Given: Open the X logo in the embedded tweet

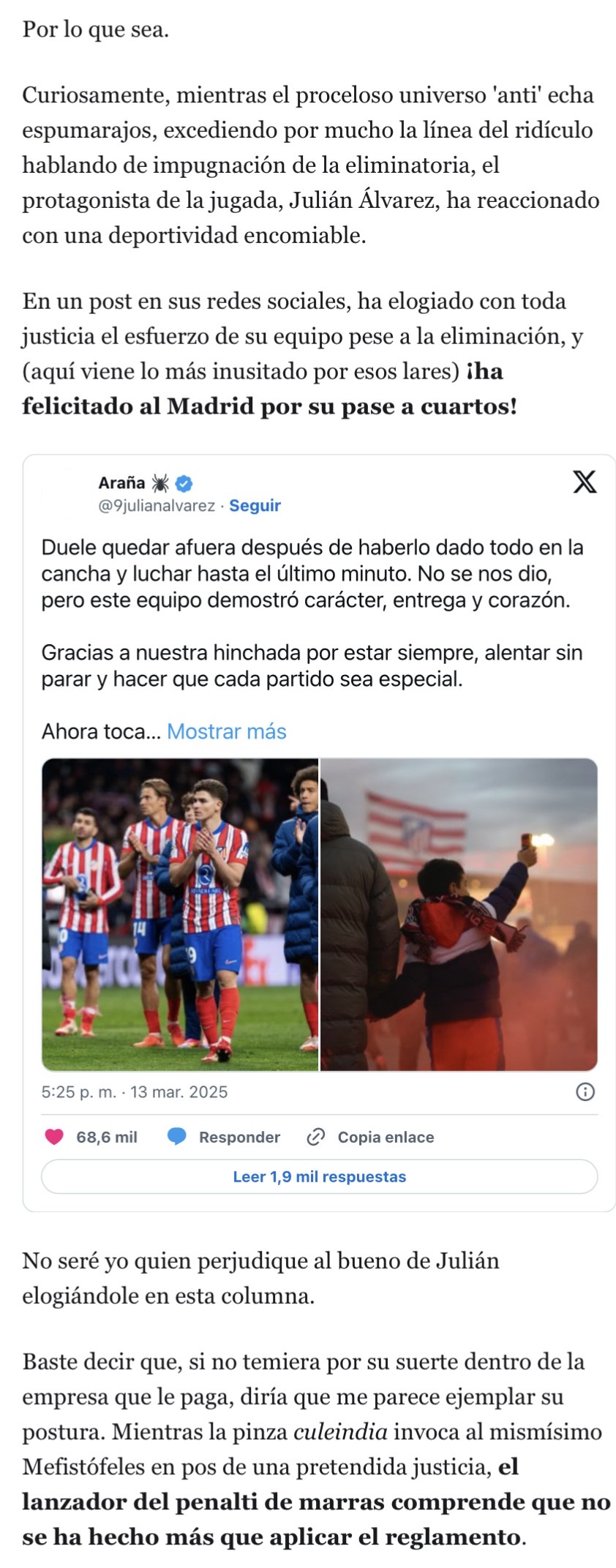Looking at the screenshot, I should click(585, 482).
